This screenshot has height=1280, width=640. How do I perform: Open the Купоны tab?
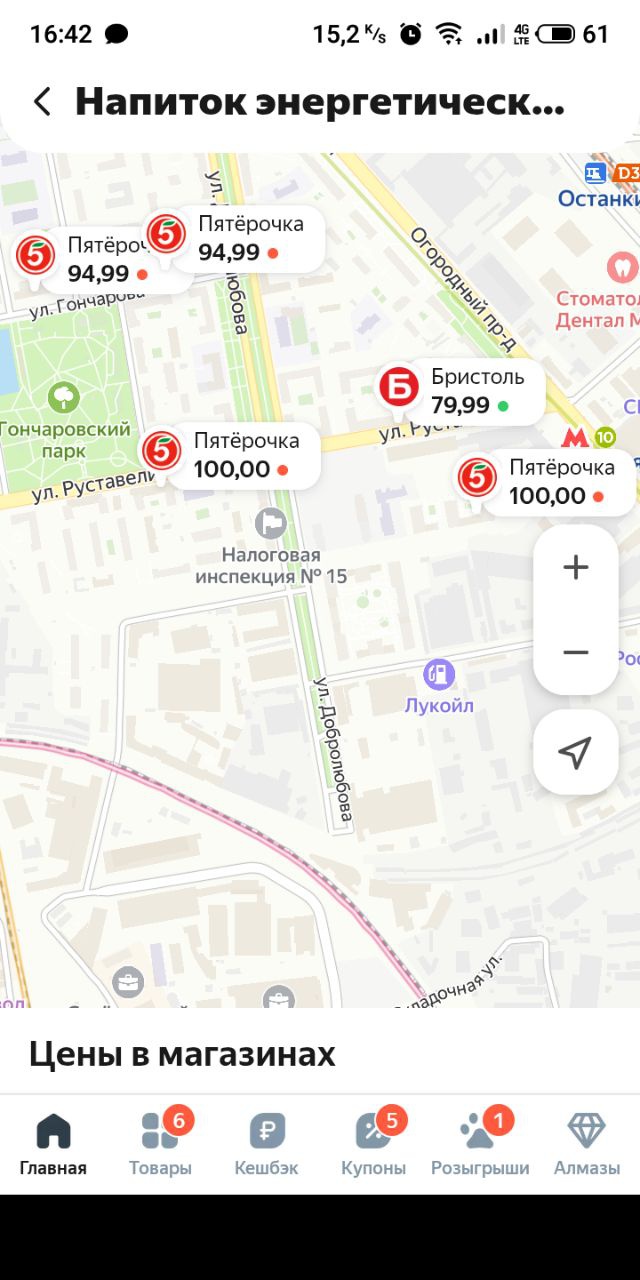pyautogui.click(x=373, y=1145)
